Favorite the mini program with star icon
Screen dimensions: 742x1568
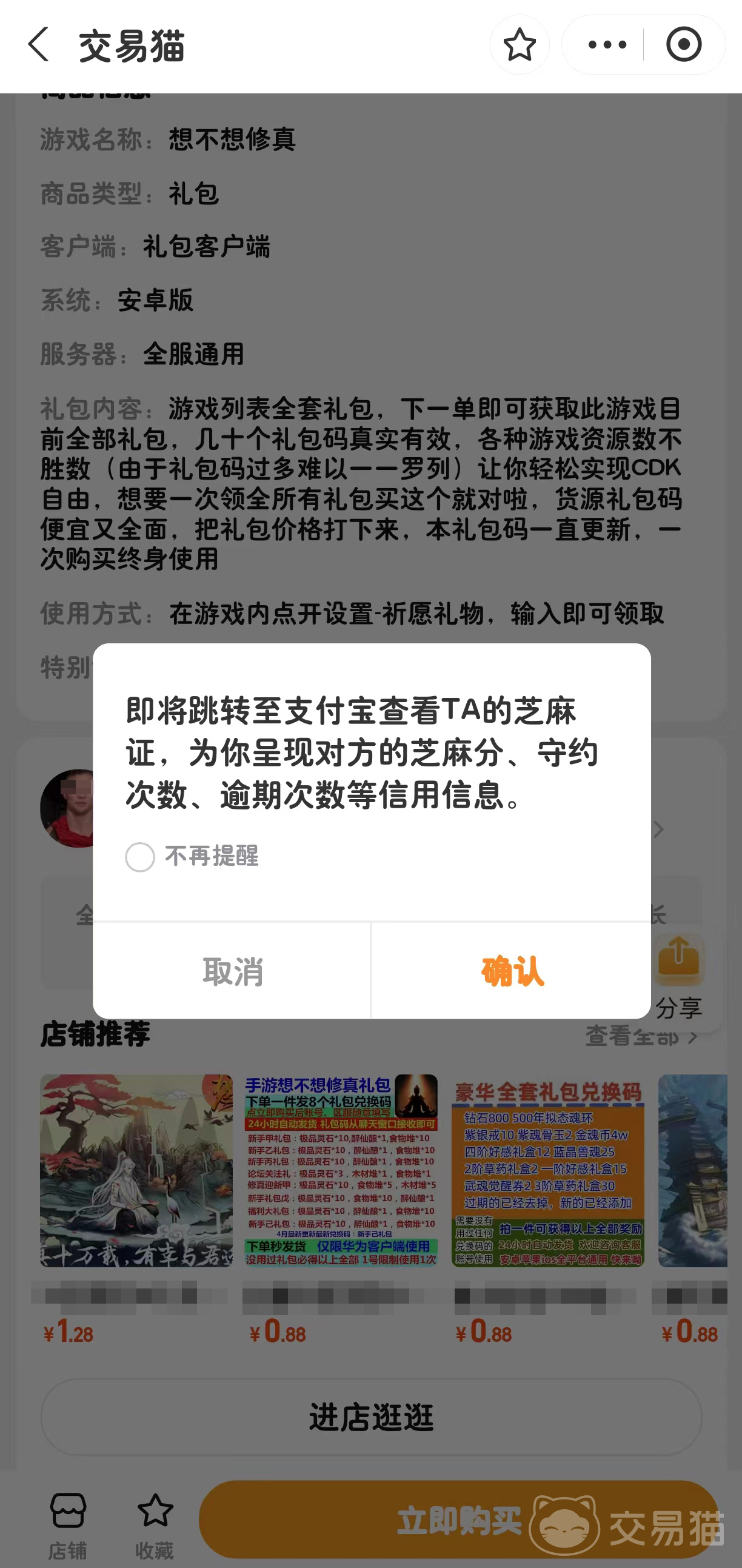click(x=519, y=44)
